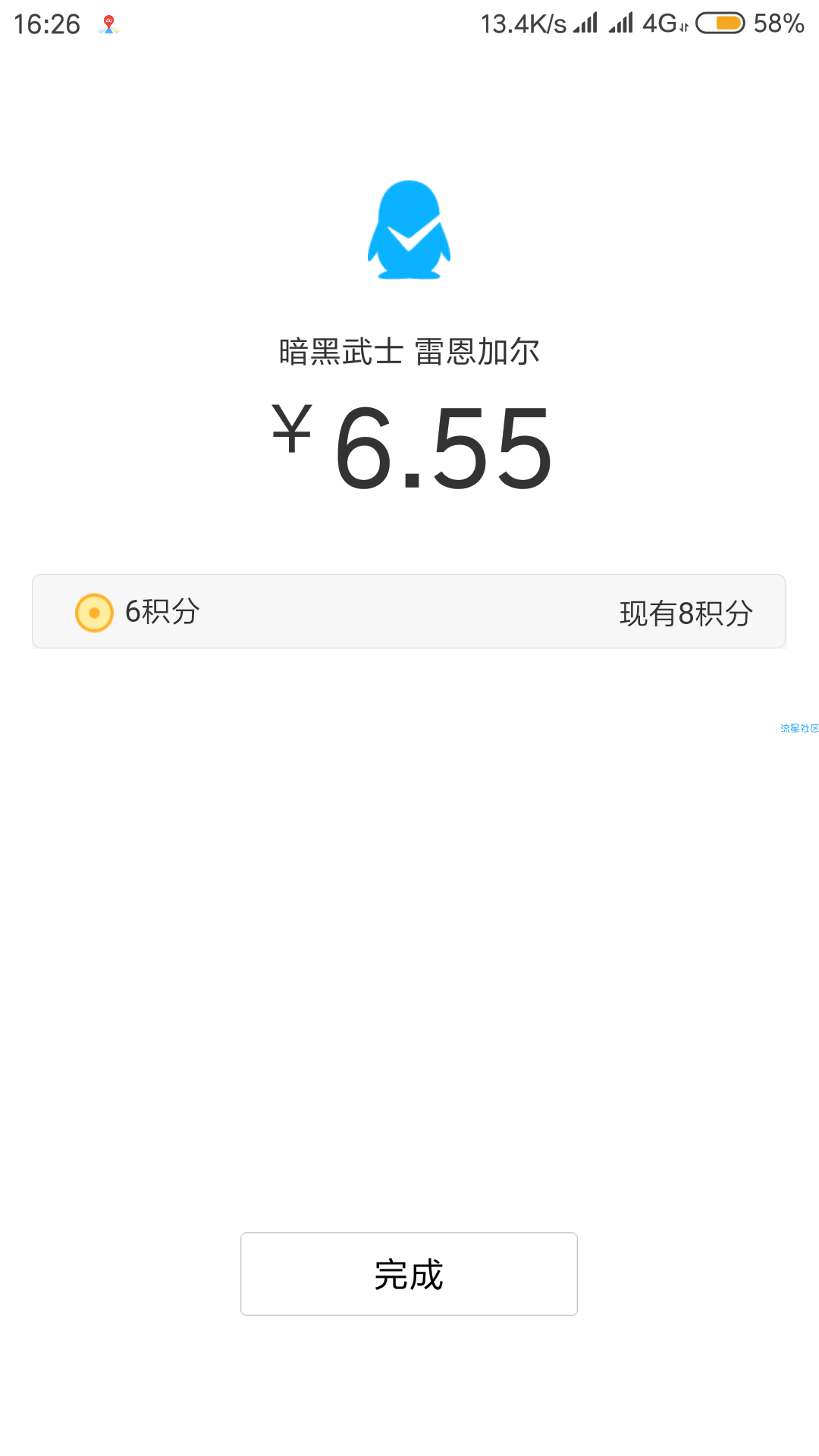Tap the 完成 button to finish

[x=409, y=1274]
